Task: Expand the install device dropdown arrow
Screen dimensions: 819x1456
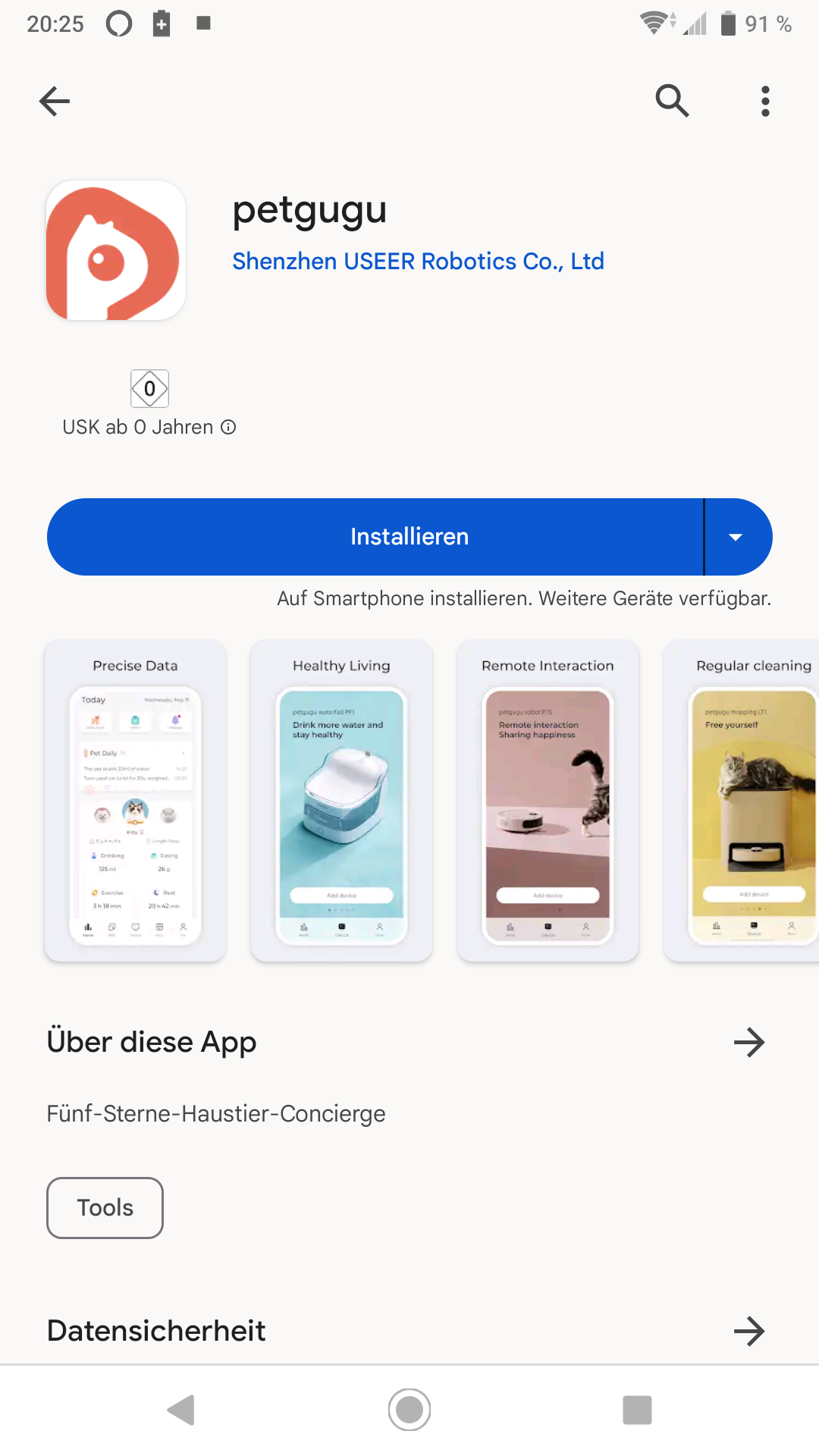Action: click(735, 537)
